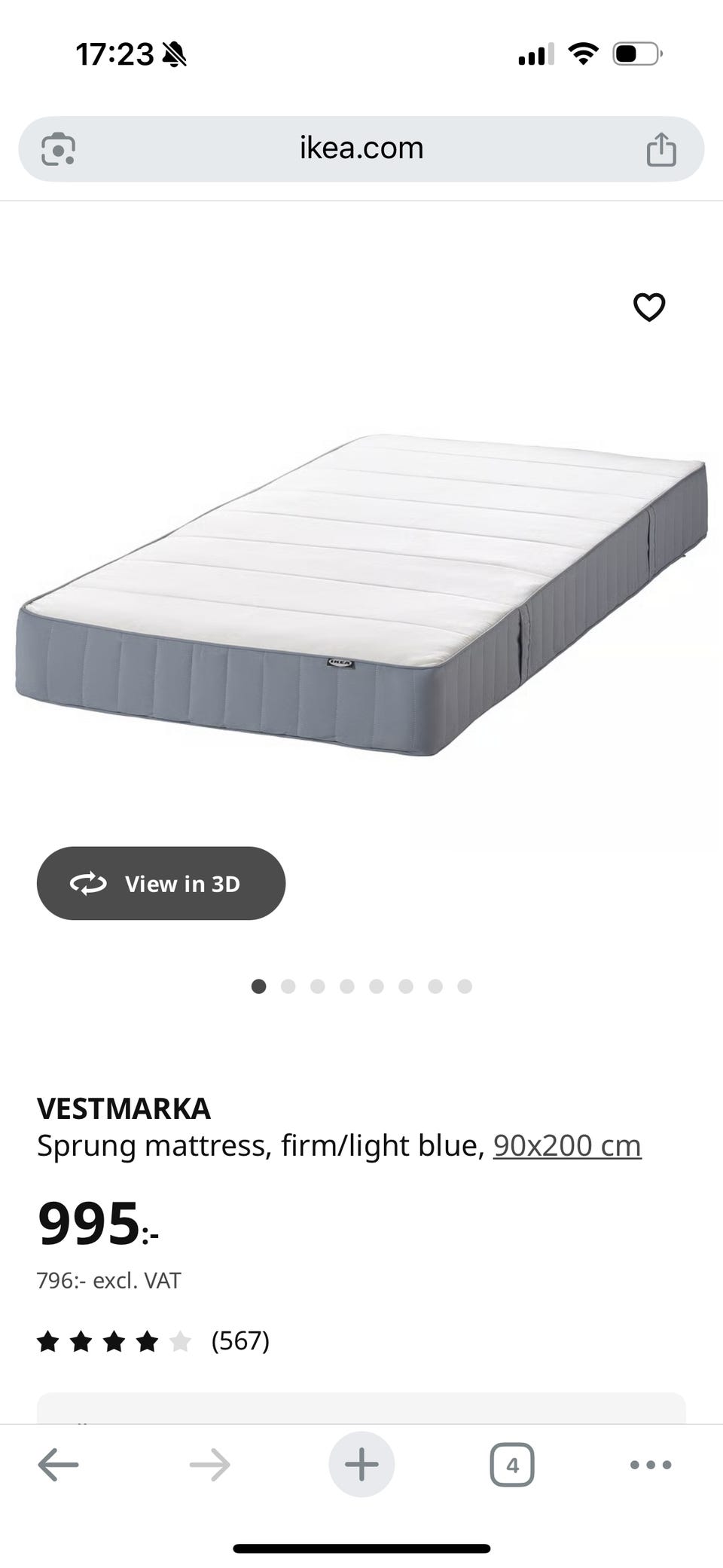Open the 567 customer reviews
The height and width of the screenshot is (1568, 723).
[240, 1341]
